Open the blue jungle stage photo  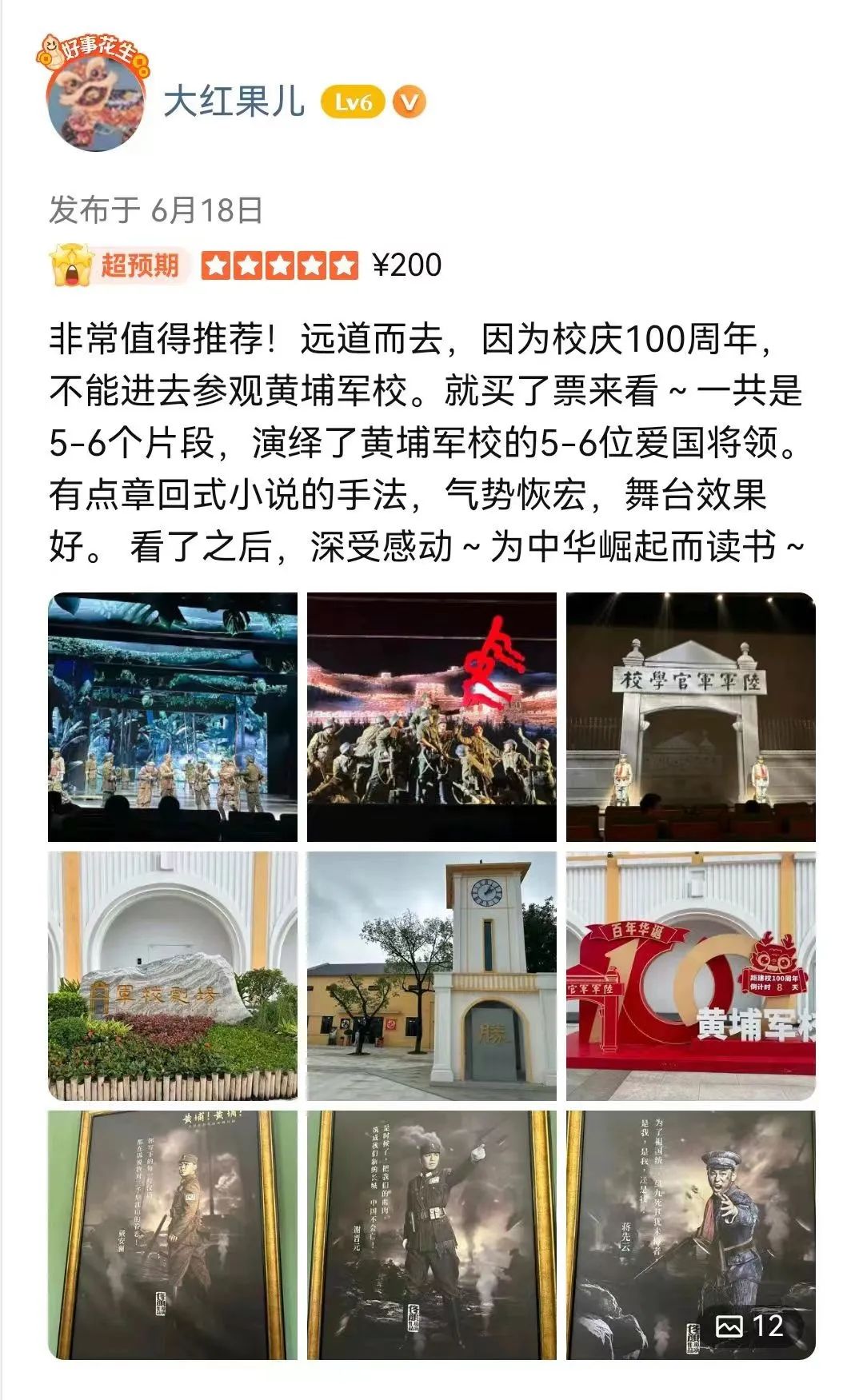pyautogui.click(x=173, y=717)
